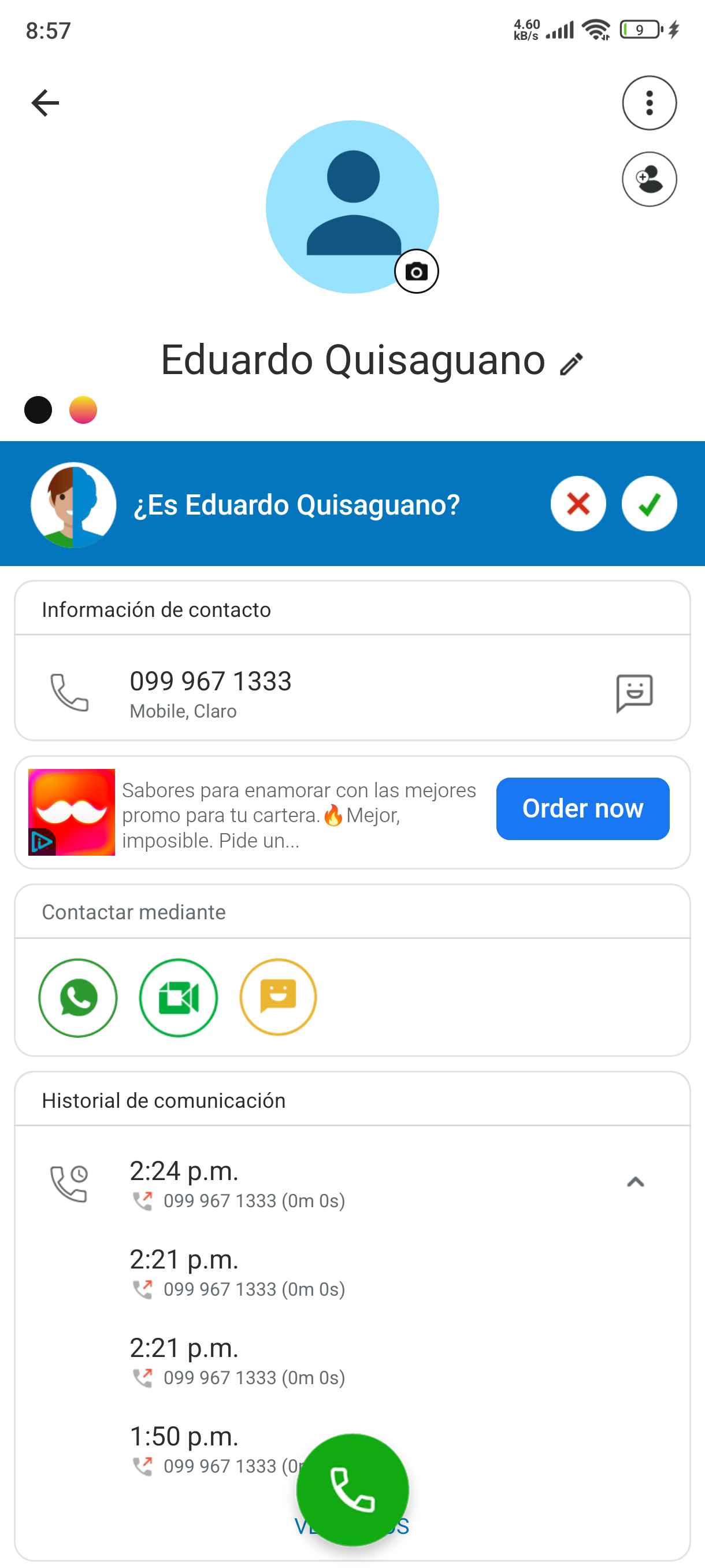Open the three-dot overflow menu
Image resolution: width=705 pixels, height=1568 pixels.
[x=649, y=103]
